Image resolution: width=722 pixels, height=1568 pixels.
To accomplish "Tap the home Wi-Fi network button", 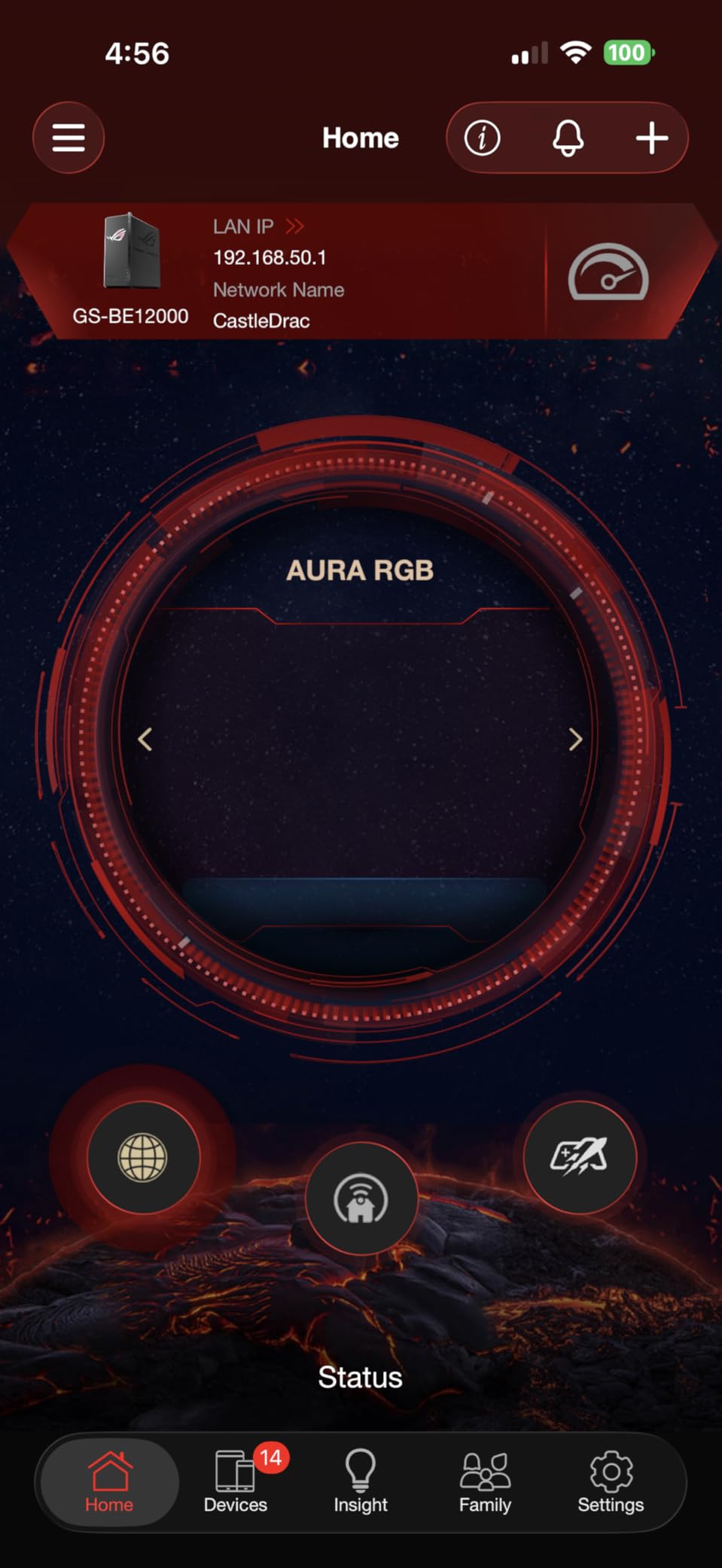I will [361, 1198].
